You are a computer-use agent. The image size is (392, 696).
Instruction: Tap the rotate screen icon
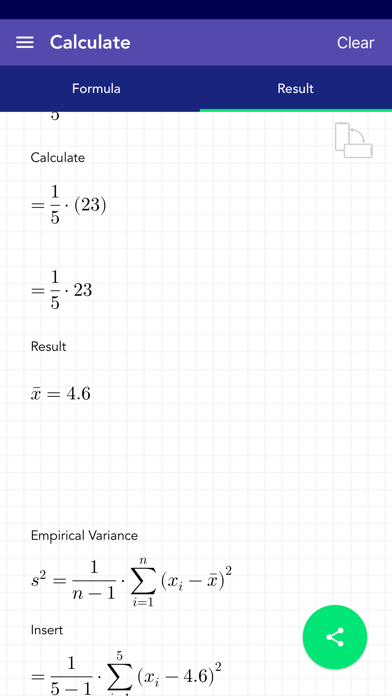(353, 140)
